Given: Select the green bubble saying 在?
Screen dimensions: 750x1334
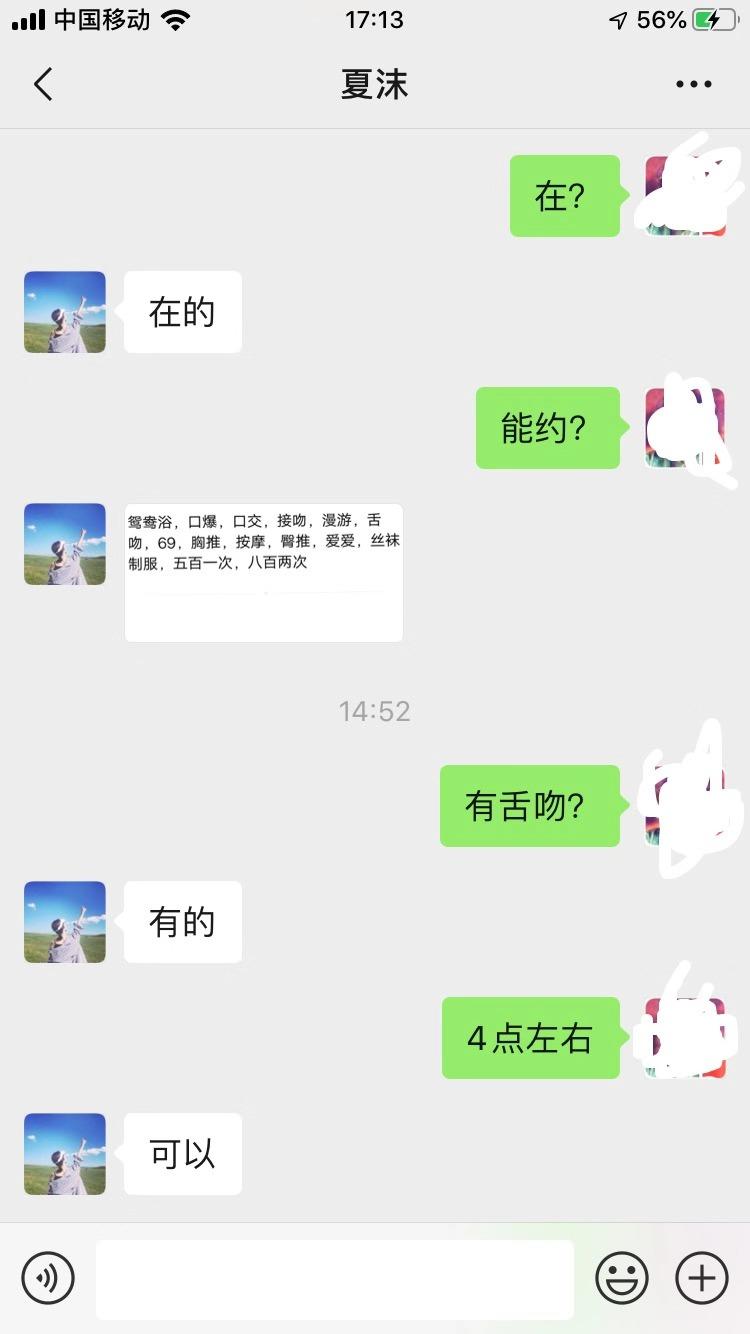Looking at the screenshot, I should click(564, 196).
